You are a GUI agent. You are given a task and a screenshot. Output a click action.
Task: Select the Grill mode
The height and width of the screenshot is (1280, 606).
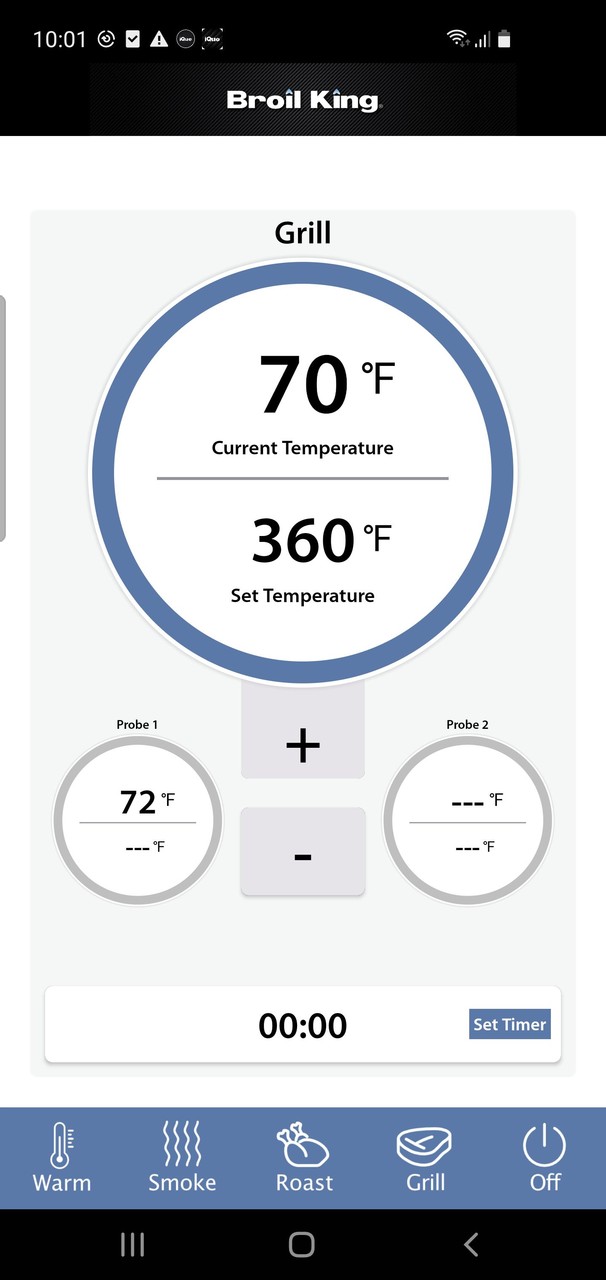425,1158
